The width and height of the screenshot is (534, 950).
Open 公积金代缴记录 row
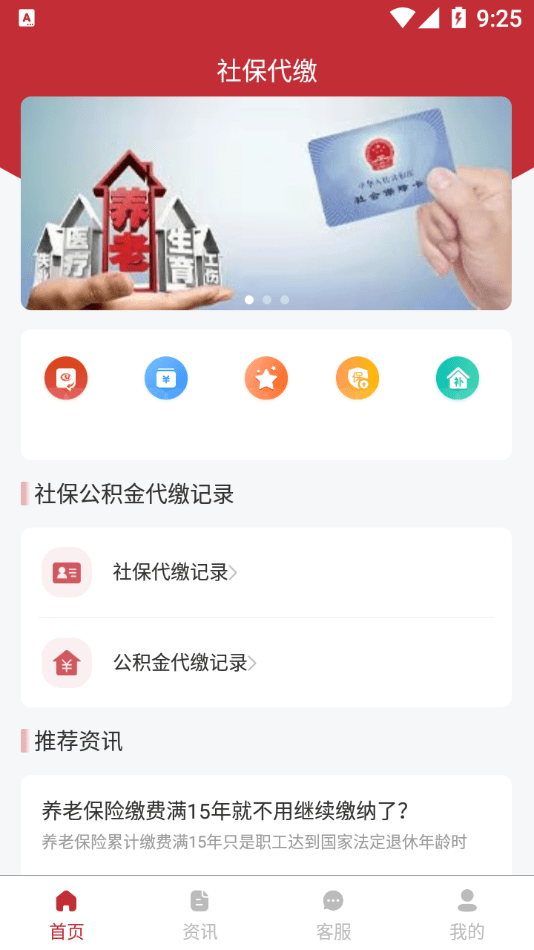coord(266,663)
